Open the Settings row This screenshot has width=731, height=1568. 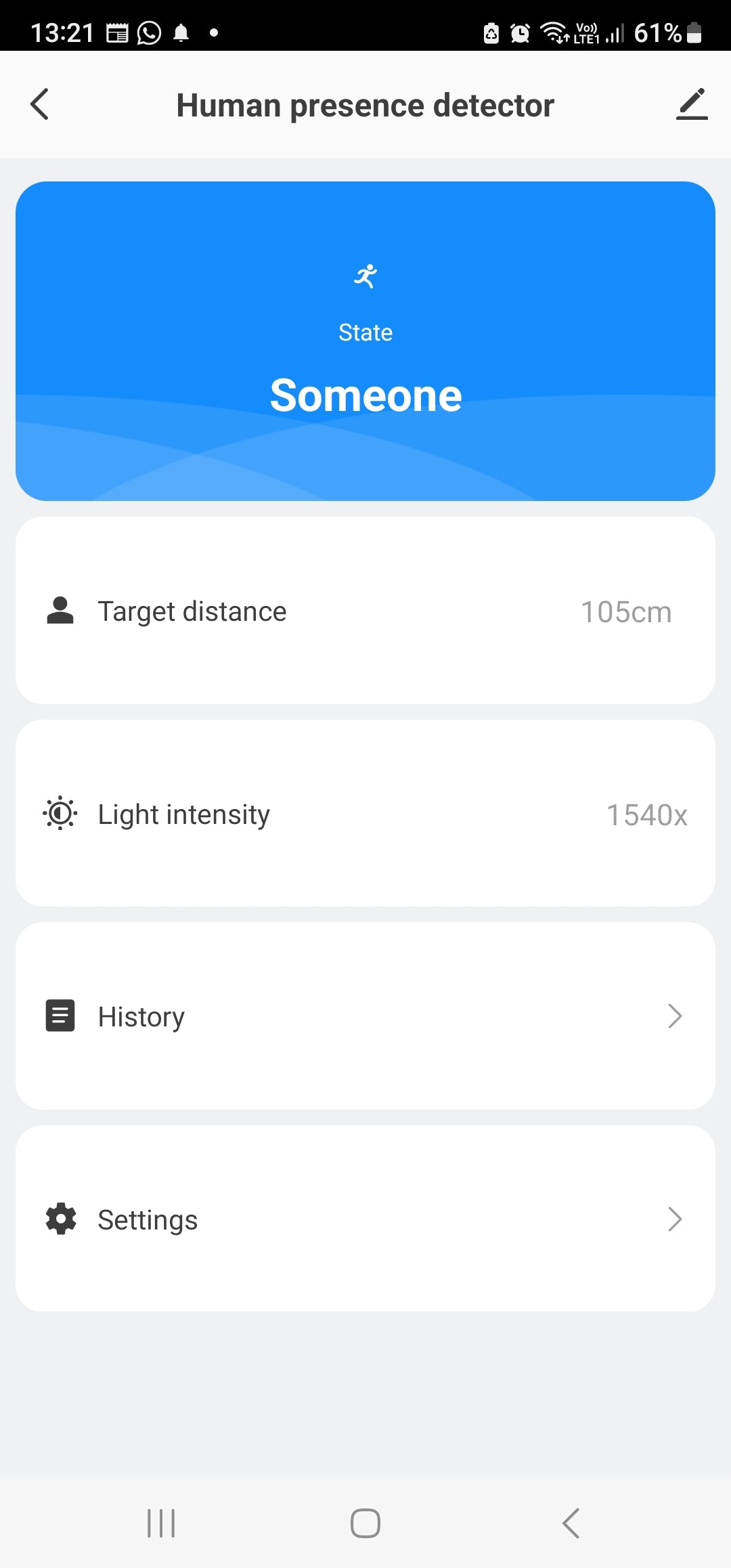tap(365, 1219)
